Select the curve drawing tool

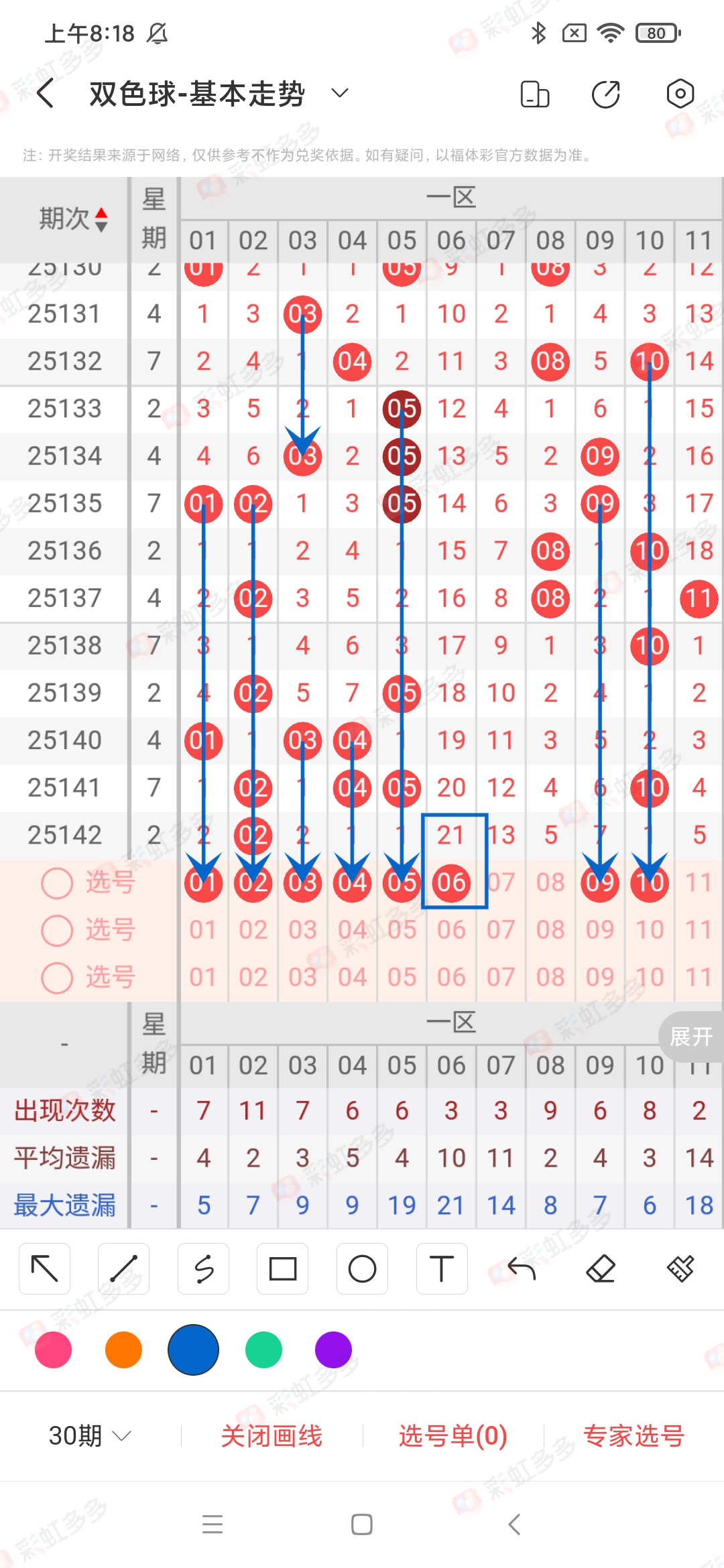[203, 1268]
